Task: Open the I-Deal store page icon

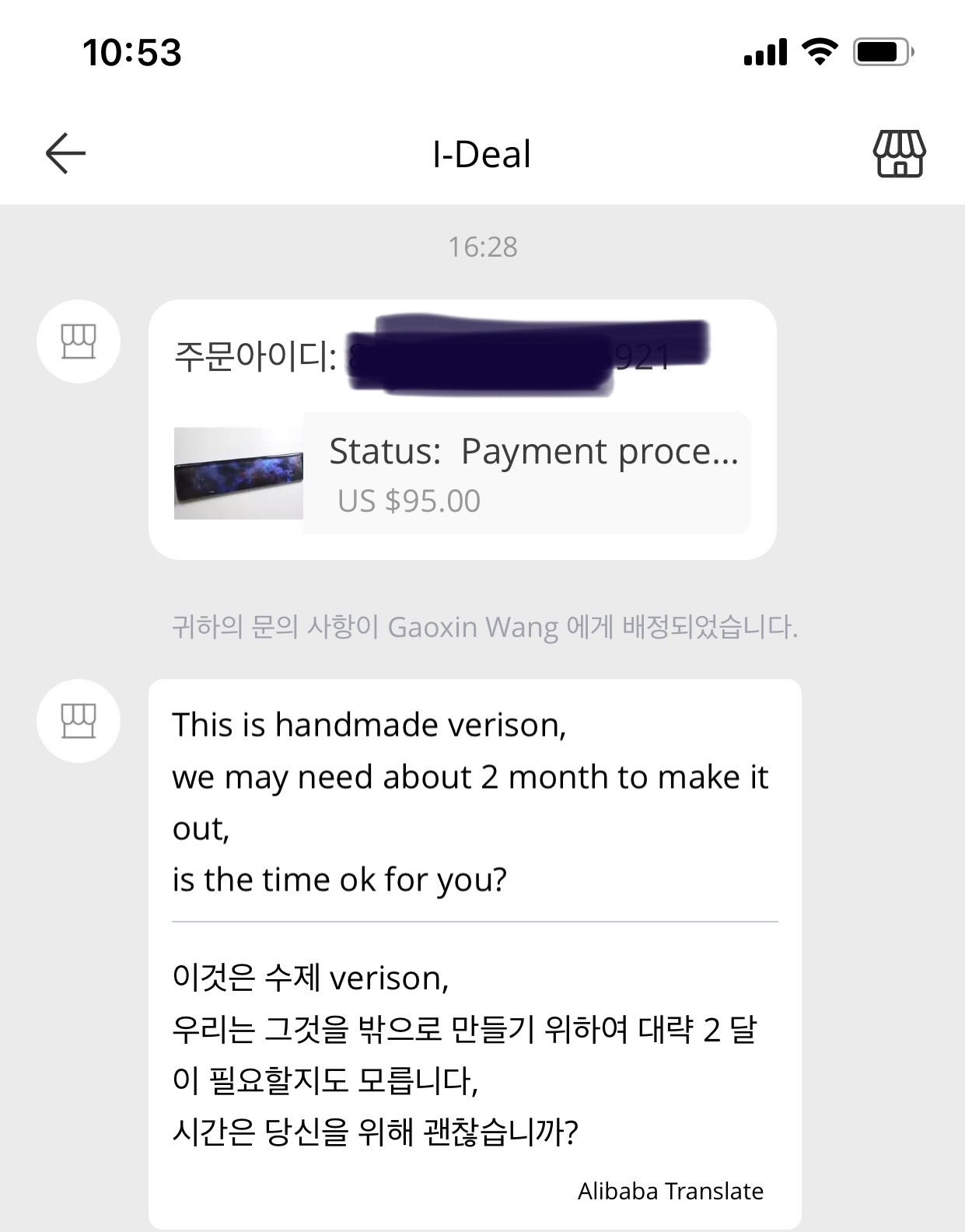Action: pyautogui.click(x=899, y=154)
